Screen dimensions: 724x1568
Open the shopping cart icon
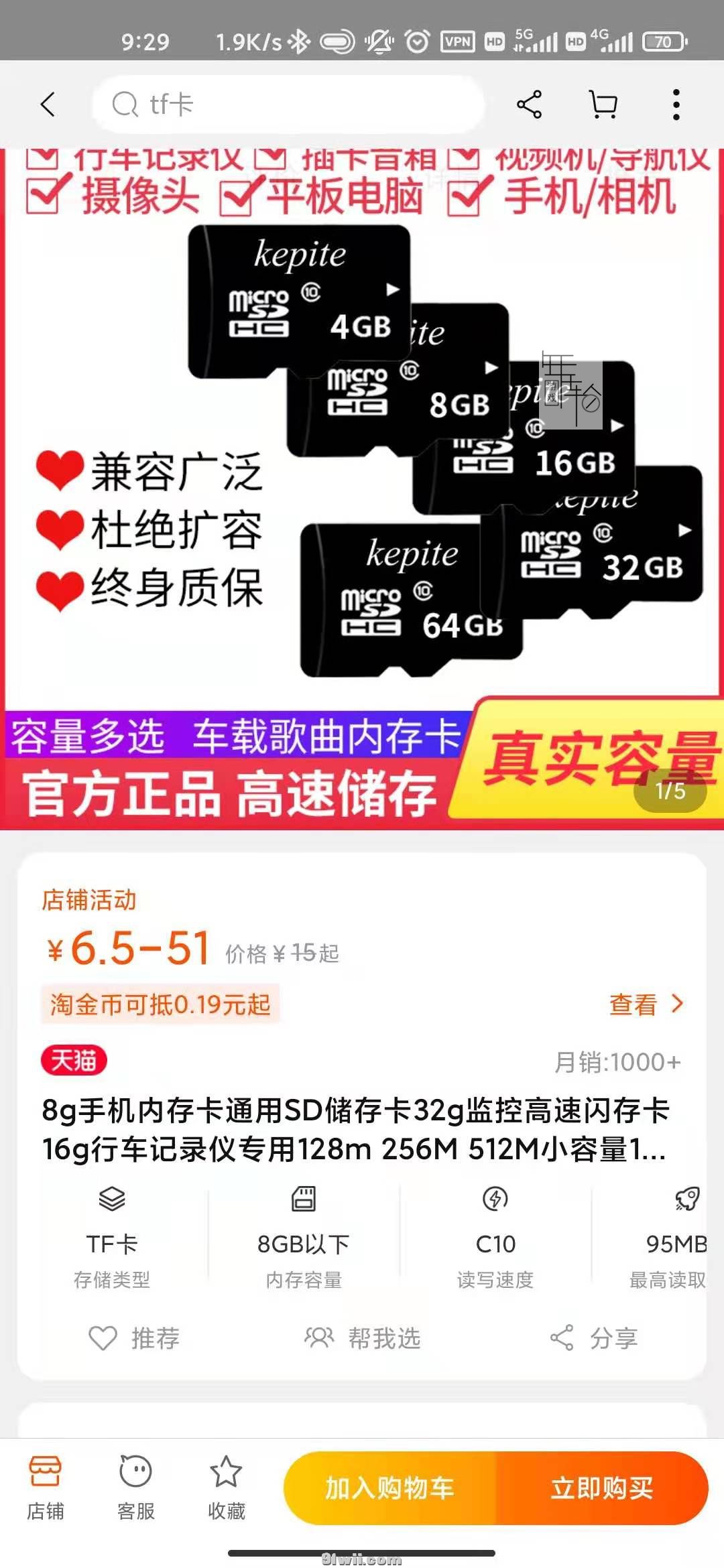point(602,105)
